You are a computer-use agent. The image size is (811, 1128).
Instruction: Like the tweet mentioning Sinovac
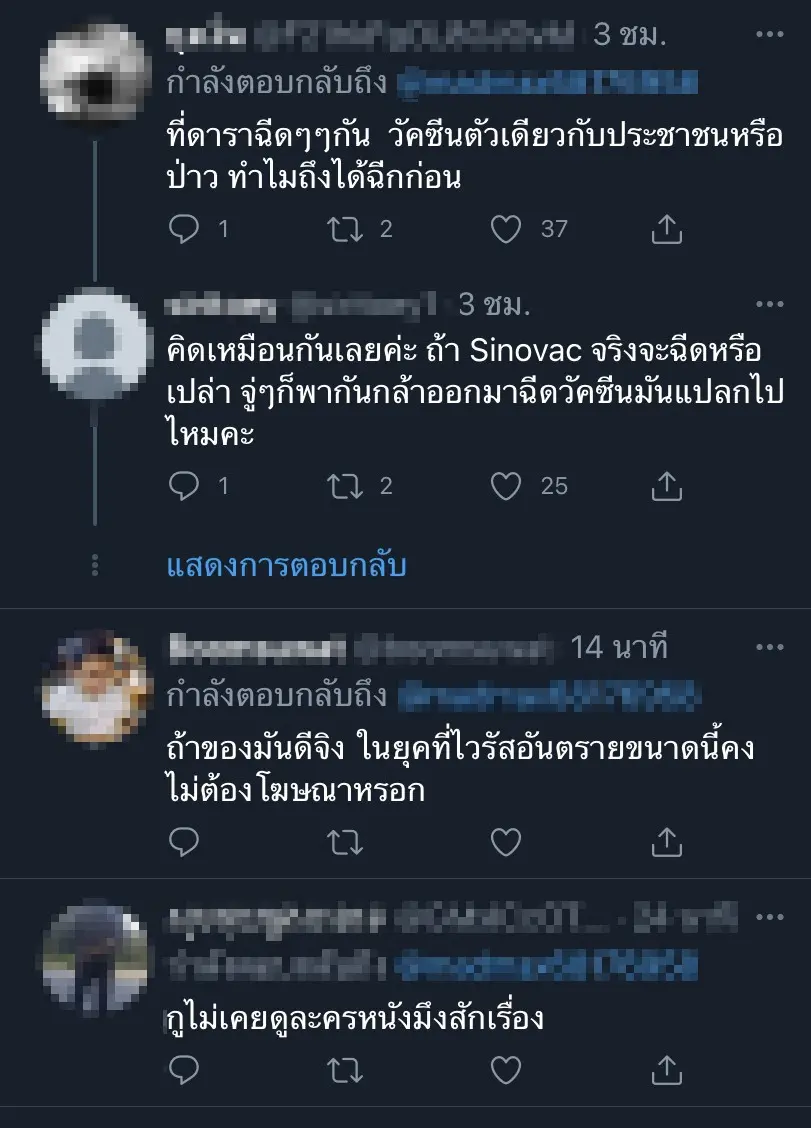click(507, 486)
